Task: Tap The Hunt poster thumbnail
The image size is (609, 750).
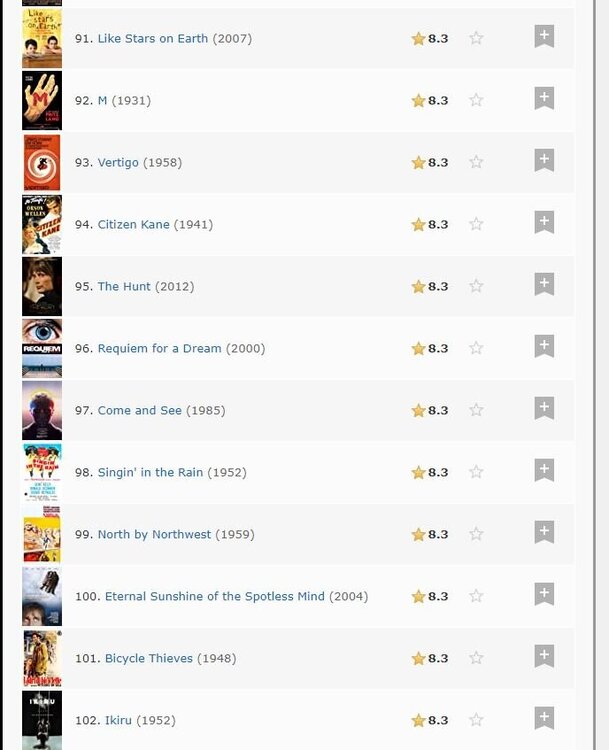Action: [42, 286]
